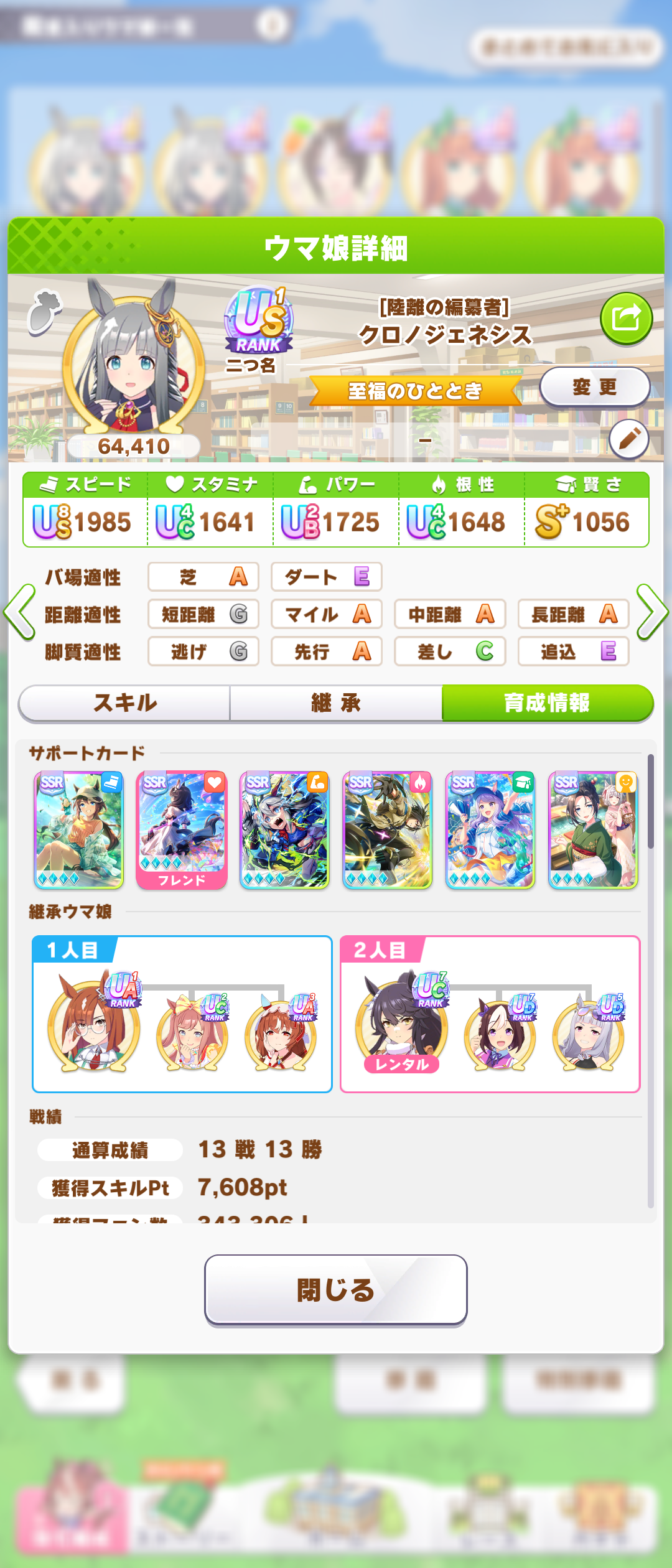672x1568 pixels.
Task: Open the フレンド stamina support card
Action: coord(181,830)
